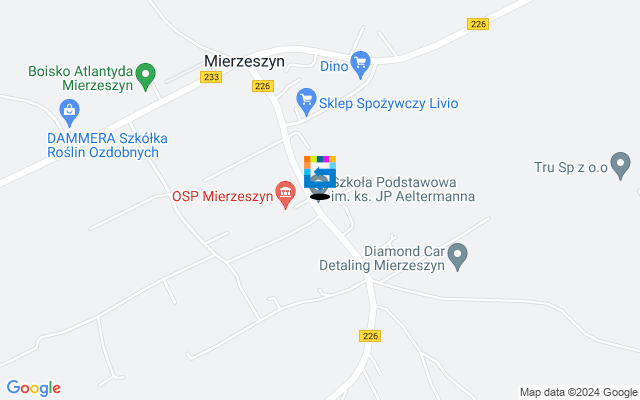Open the DAMMERA Szkółka Roślin Ozdobnych pin
Image resolution: width=640 pixels, height=400 pixels.
(x=68, y=110)
